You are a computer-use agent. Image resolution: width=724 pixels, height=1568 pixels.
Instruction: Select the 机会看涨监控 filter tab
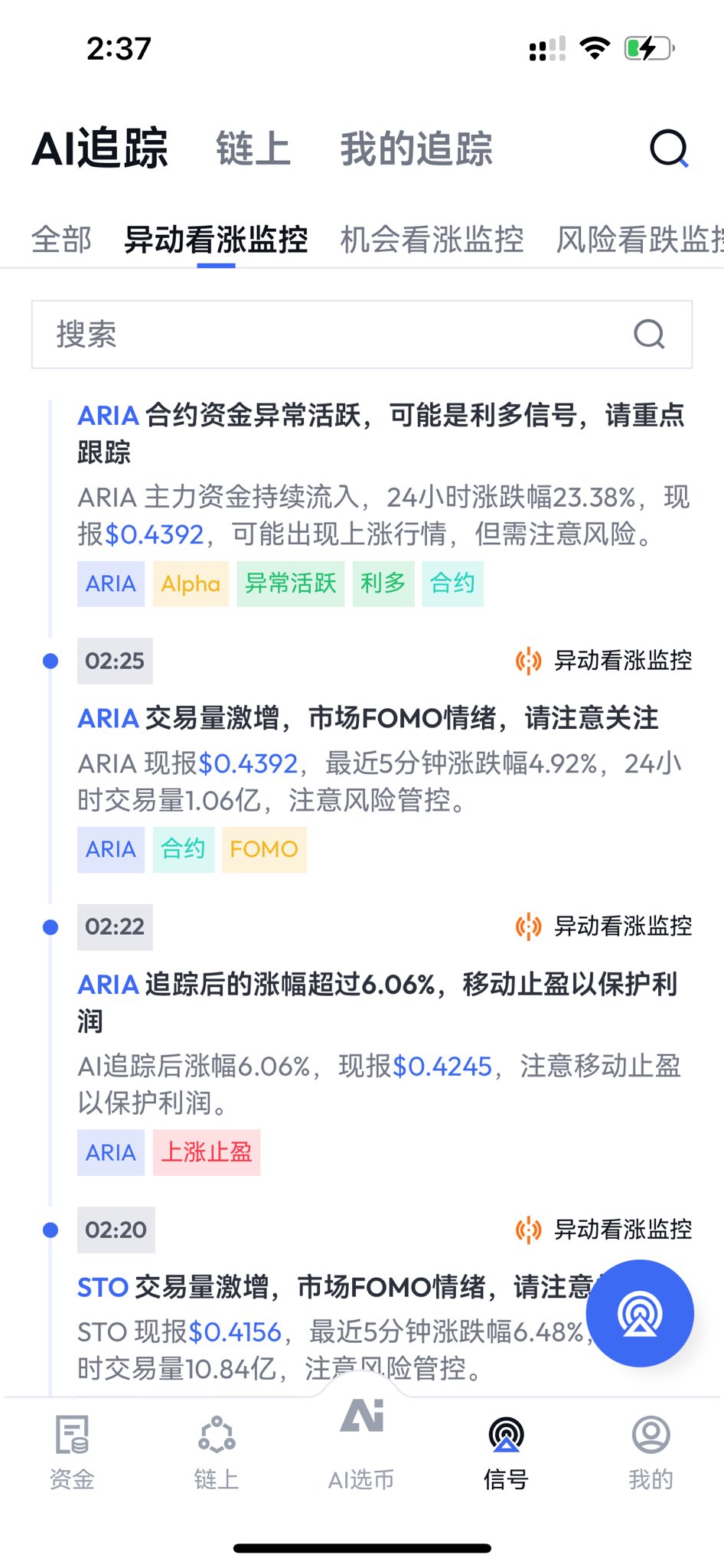(432, 240)
